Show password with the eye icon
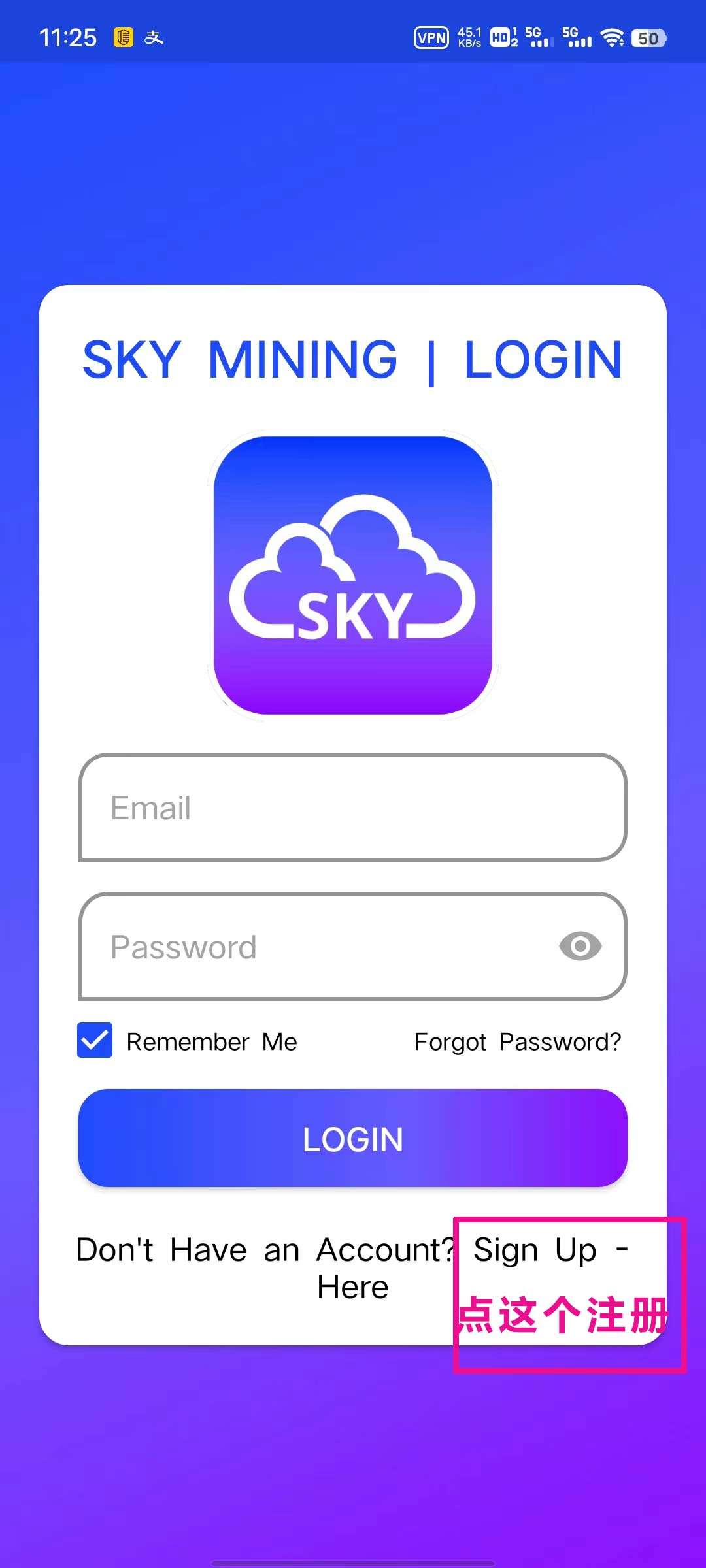Viewport: 706px width, 1568px height. 580,947
